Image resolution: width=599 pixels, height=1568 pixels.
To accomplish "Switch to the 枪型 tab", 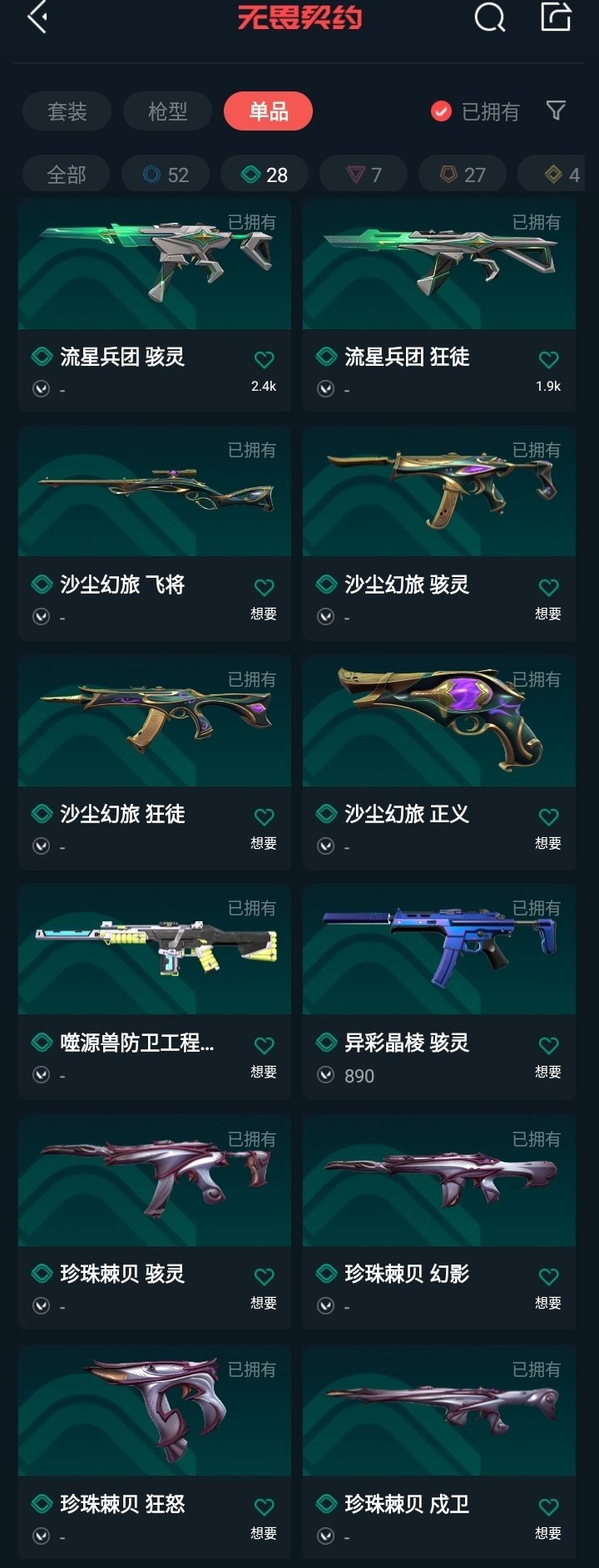I will (167, 111).
